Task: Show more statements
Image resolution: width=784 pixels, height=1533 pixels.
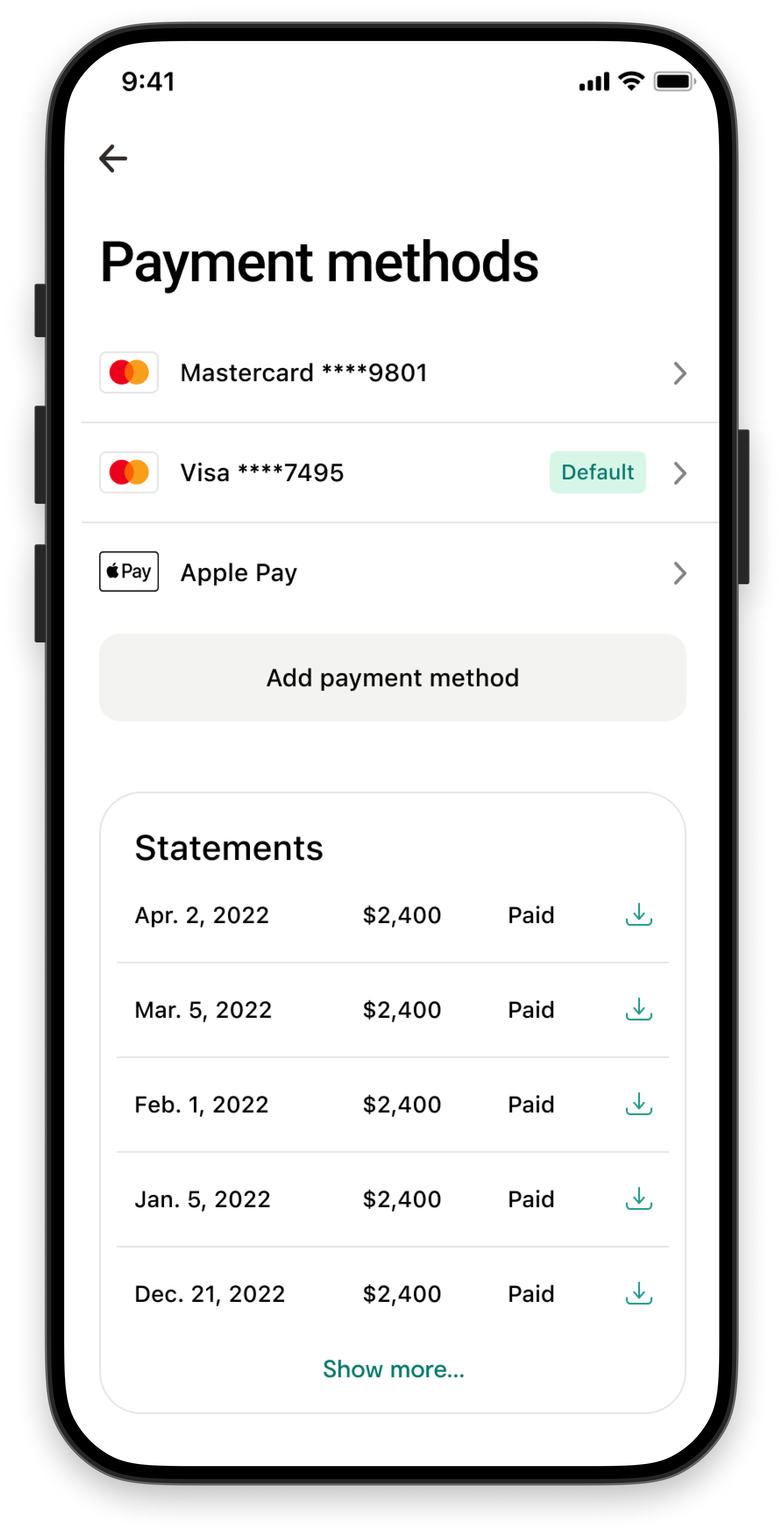Action: [x=393, y=1369]
